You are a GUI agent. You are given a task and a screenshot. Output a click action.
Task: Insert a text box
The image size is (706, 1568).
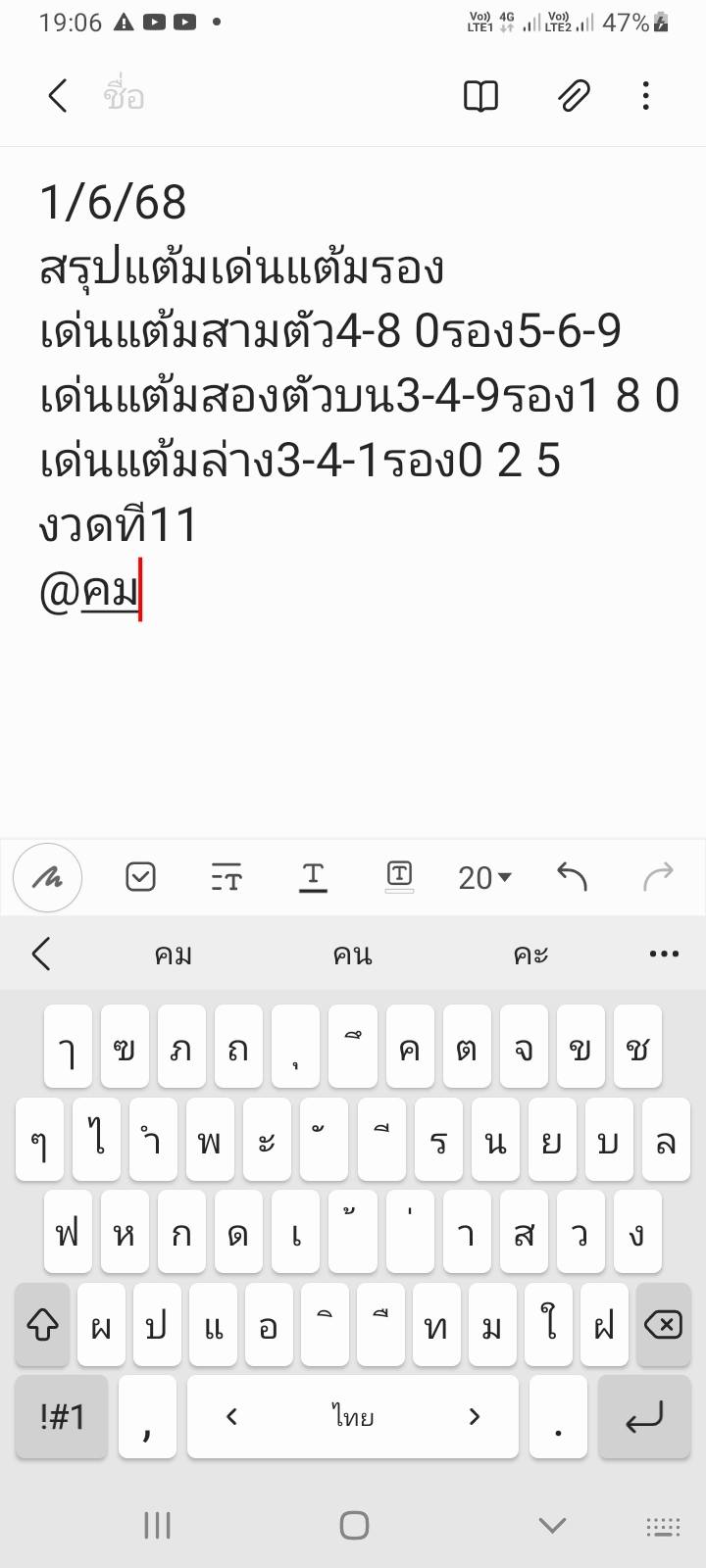[x=399, y=875]
